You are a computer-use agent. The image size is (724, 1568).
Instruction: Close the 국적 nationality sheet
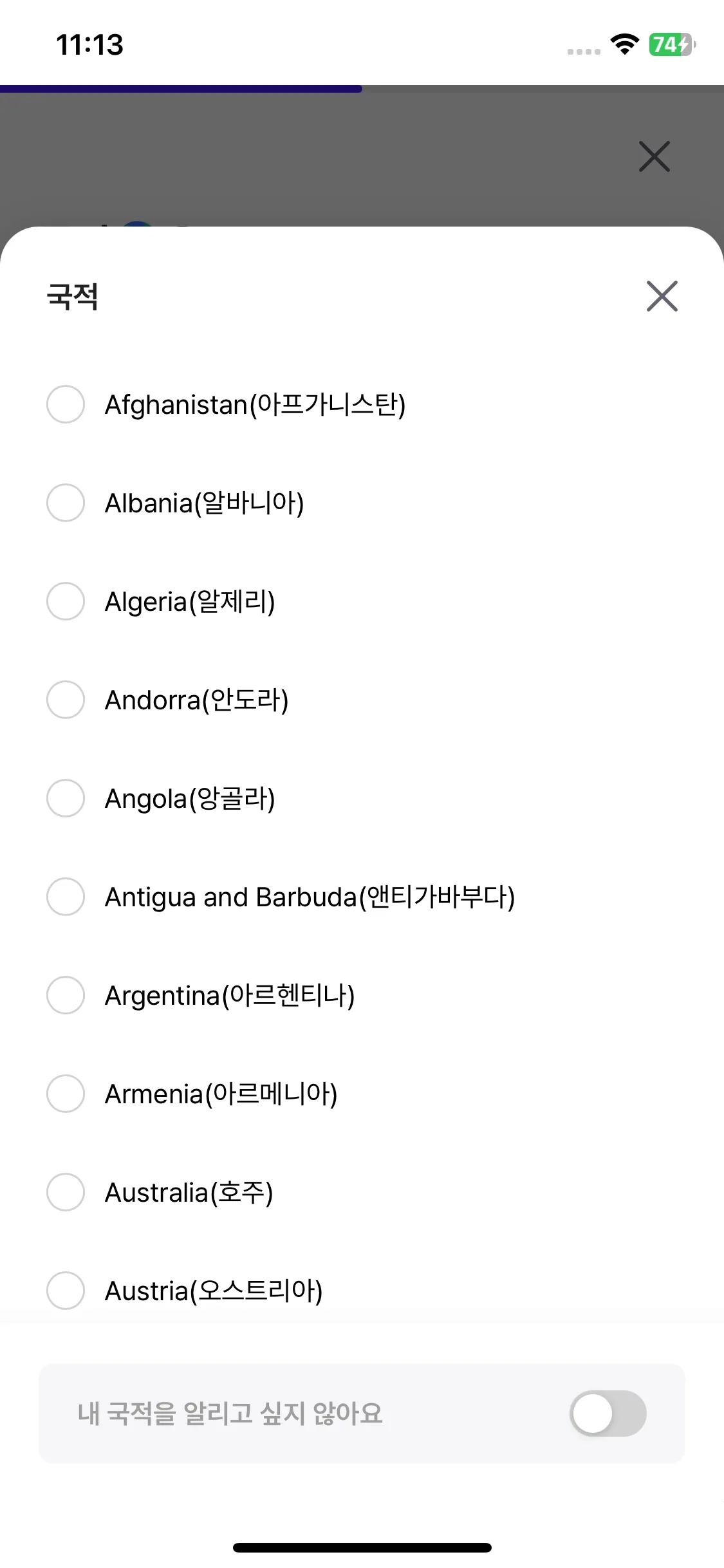[x=662, y=296]
